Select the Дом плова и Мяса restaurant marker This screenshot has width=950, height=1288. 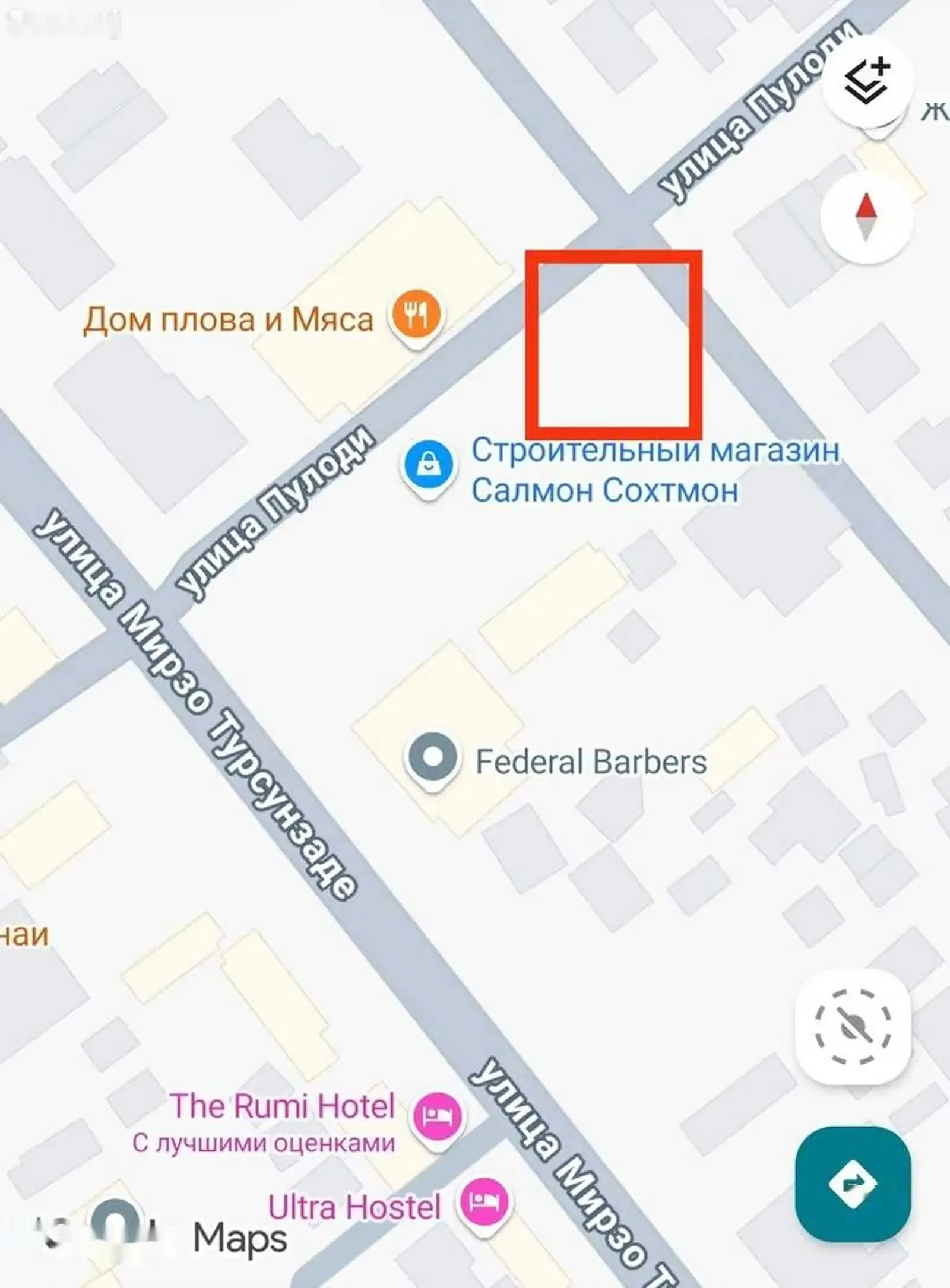416,313
